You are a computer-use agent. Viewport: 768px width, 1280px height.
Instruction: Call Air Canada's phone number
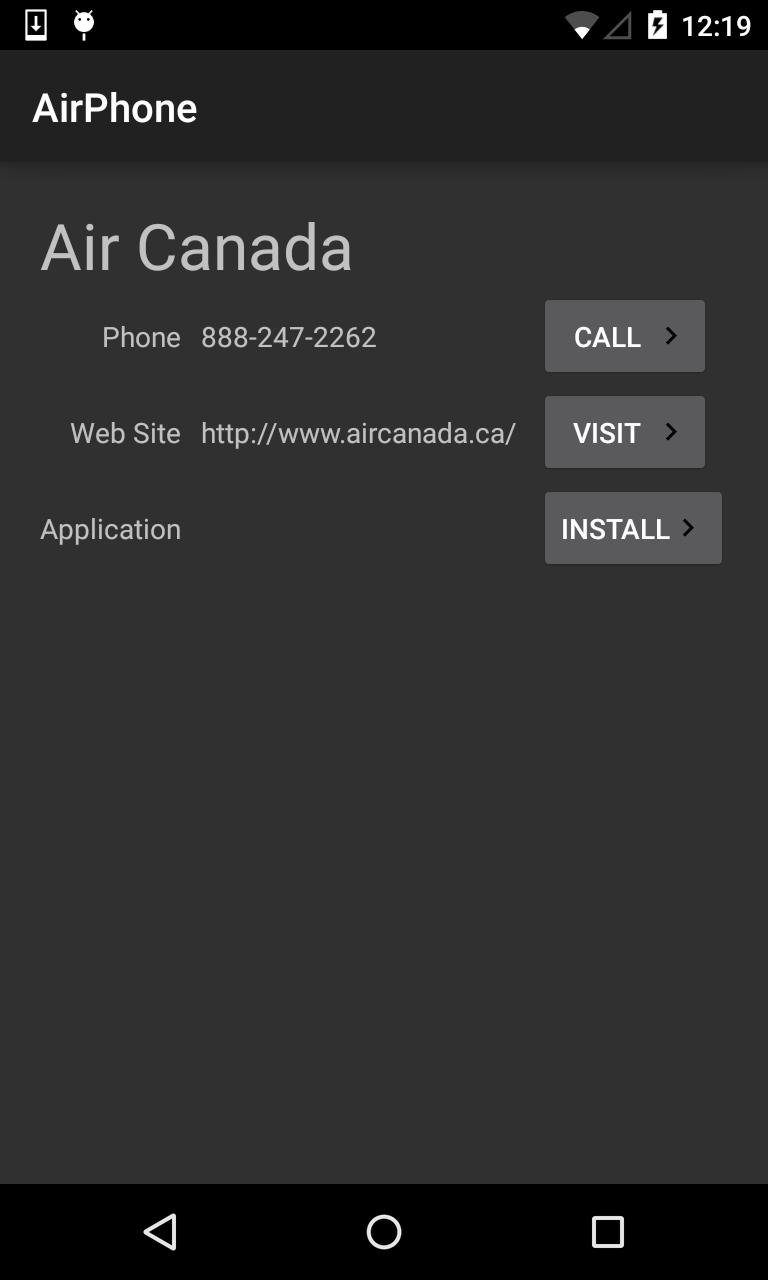(x=624, y=337)
